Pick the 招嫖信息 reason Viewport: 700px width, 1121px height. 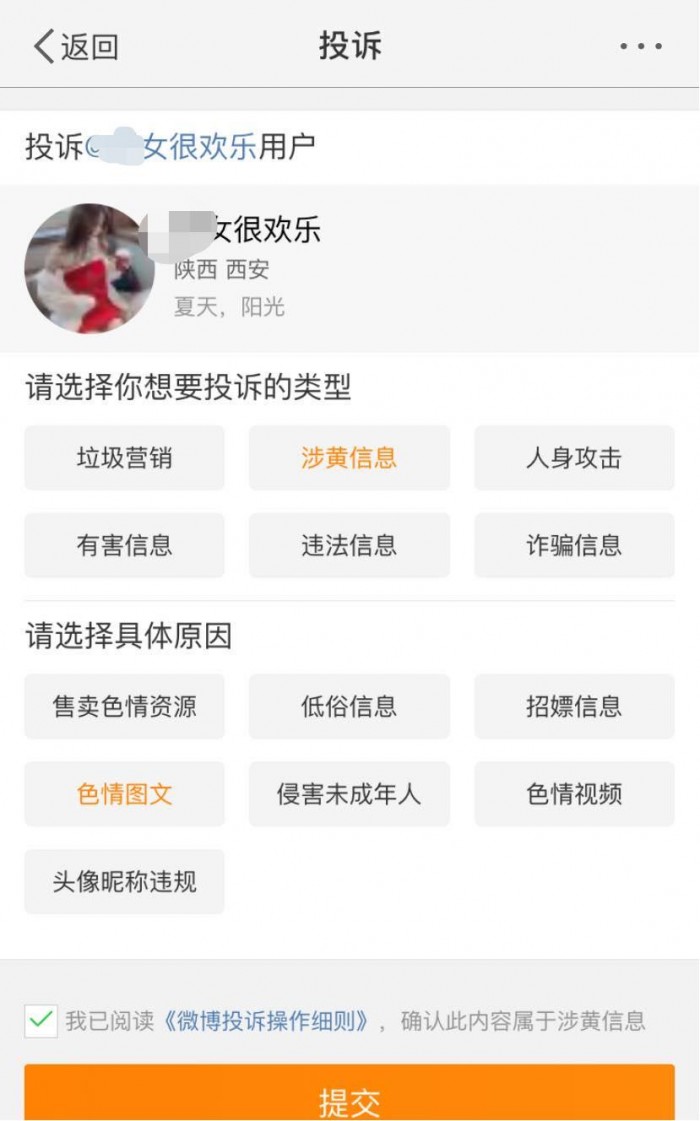pyautogui.click(x=574, y=706)
